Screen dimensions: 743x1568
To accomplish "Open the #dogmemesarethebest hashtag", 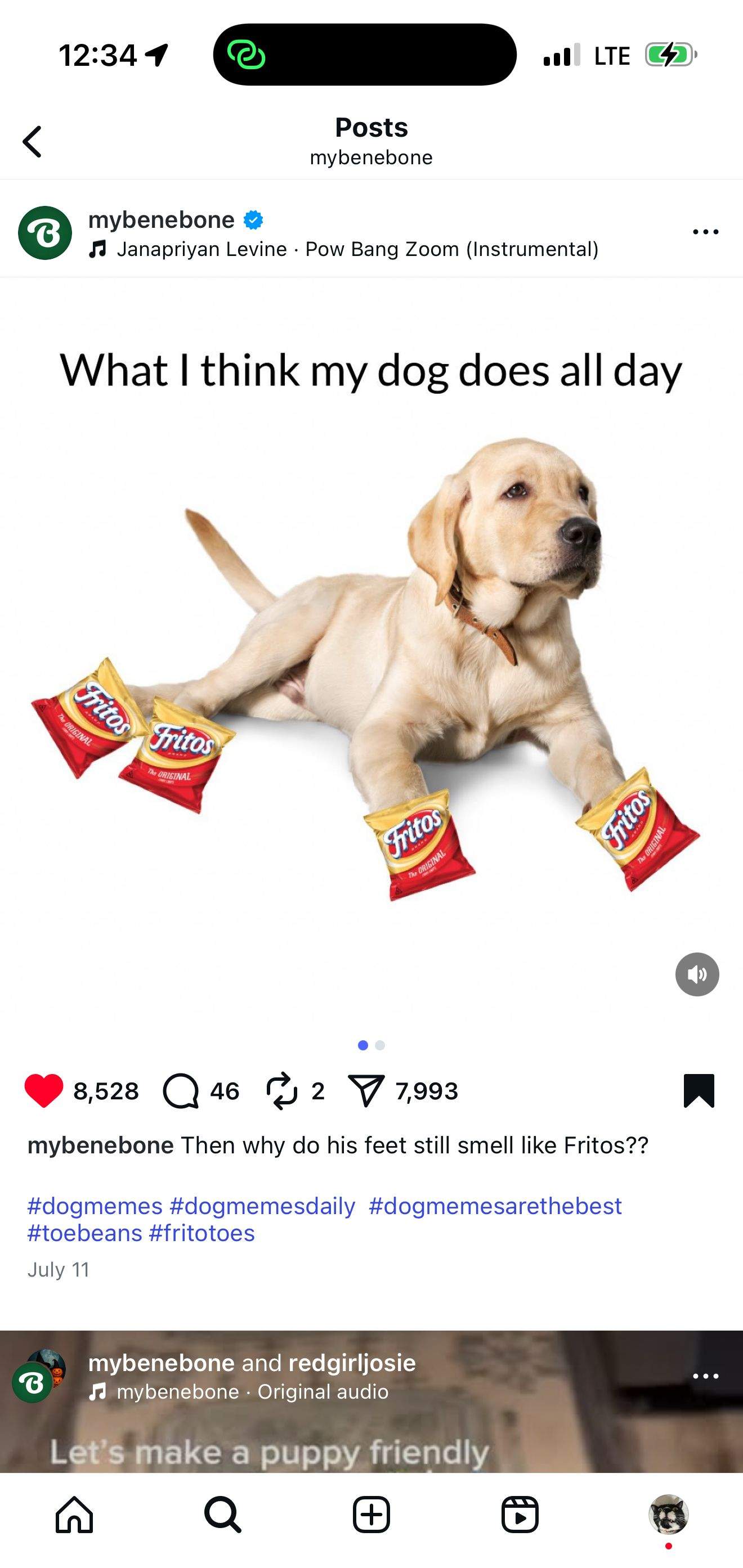I will [x=495, y=1206].
